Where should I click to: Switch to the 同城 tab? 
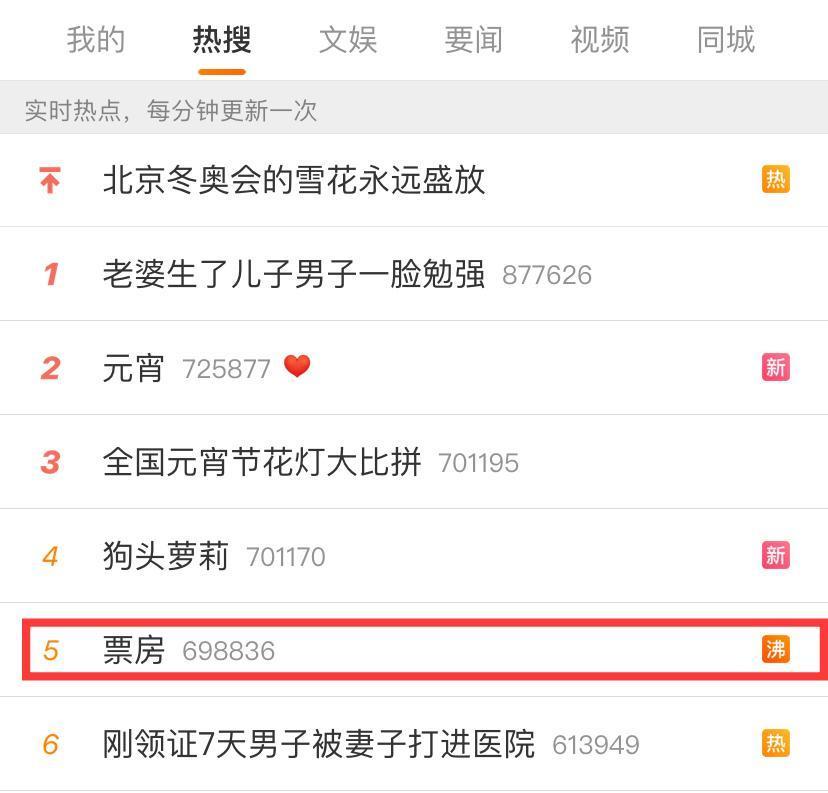click(726, 40)
